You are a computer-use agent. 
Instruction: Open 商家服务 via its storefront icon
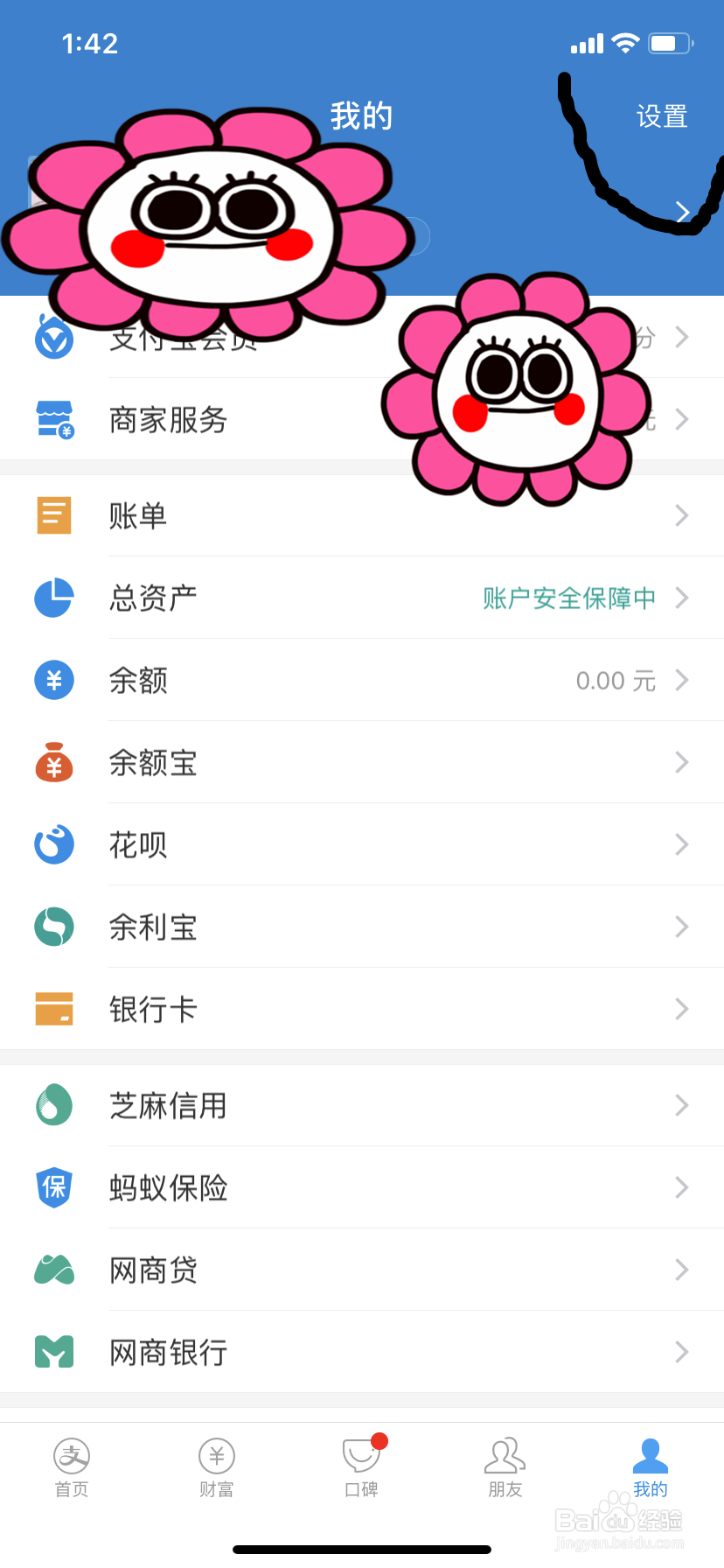pos(54,420)
